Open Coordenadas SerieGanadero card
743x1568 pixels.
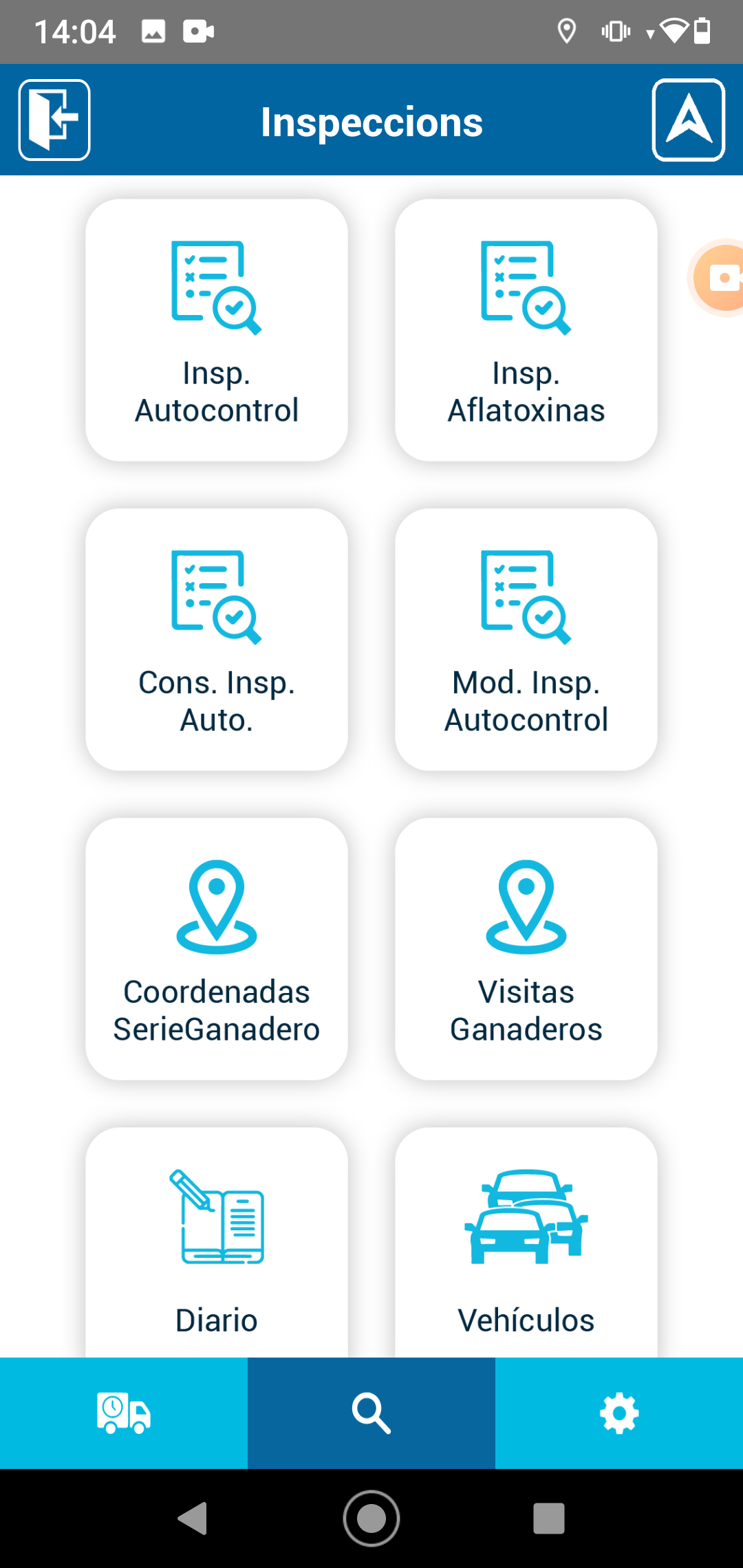217,949
